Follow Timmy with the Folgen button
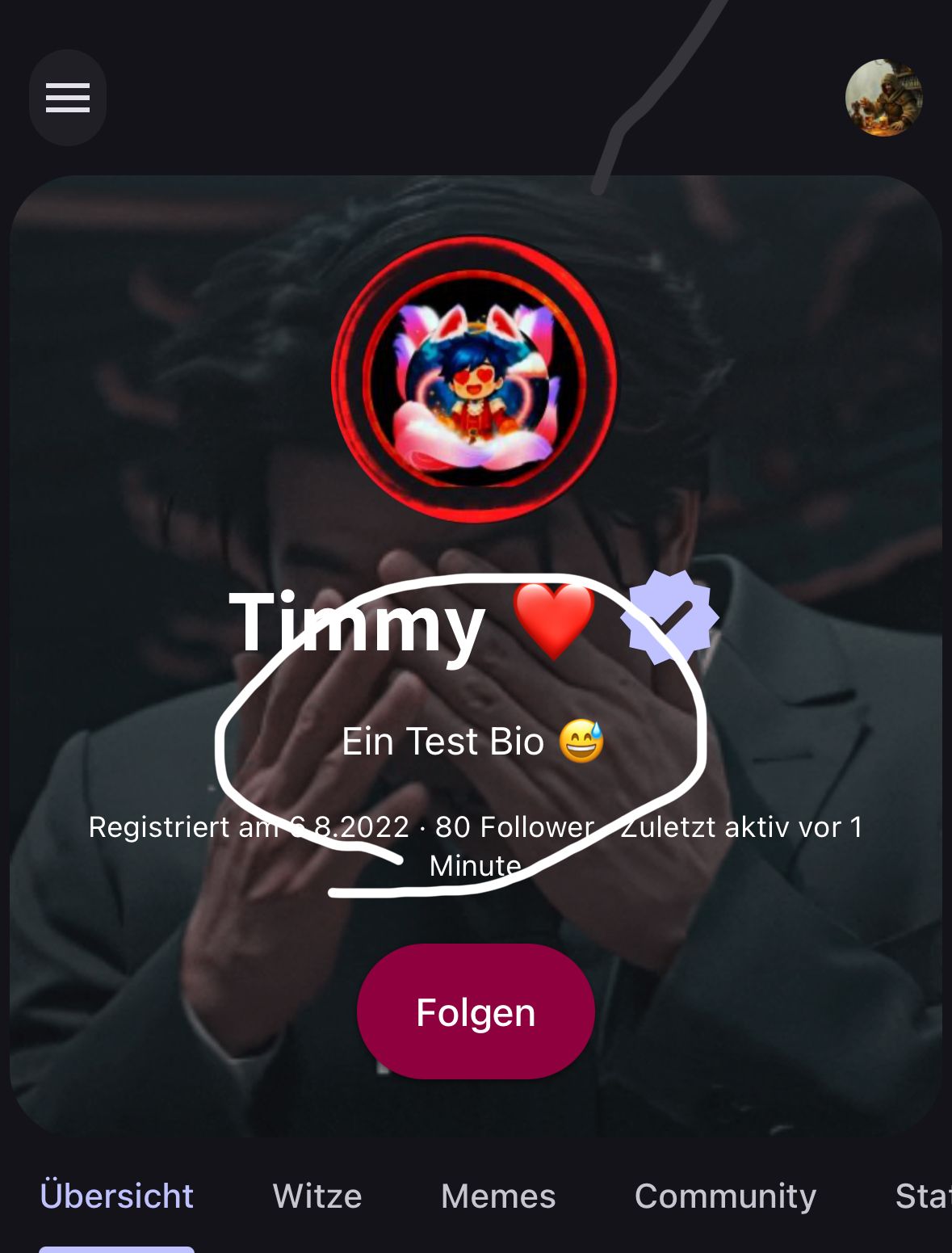 (x=476, y=1011)
